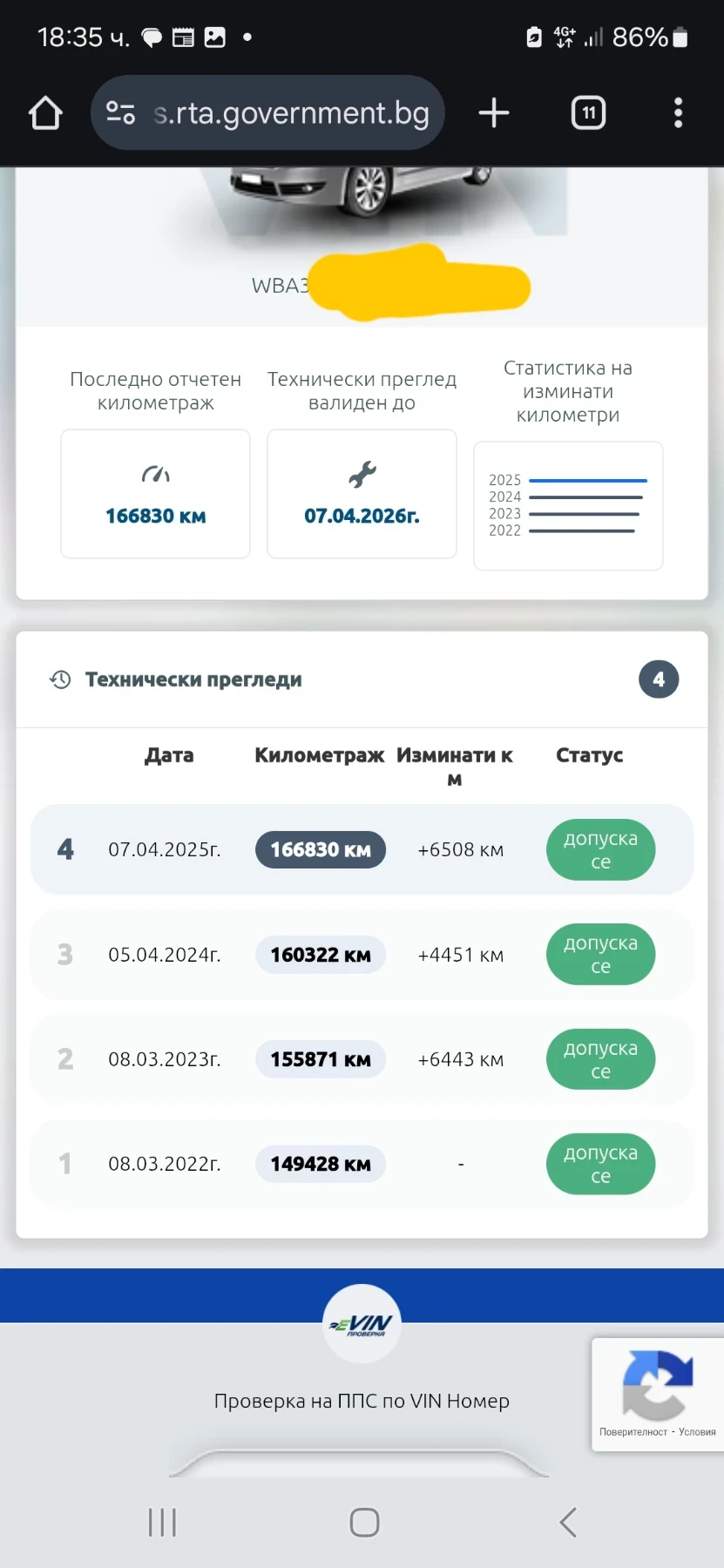Open the mileage statistics chart card

pos(568,505)
